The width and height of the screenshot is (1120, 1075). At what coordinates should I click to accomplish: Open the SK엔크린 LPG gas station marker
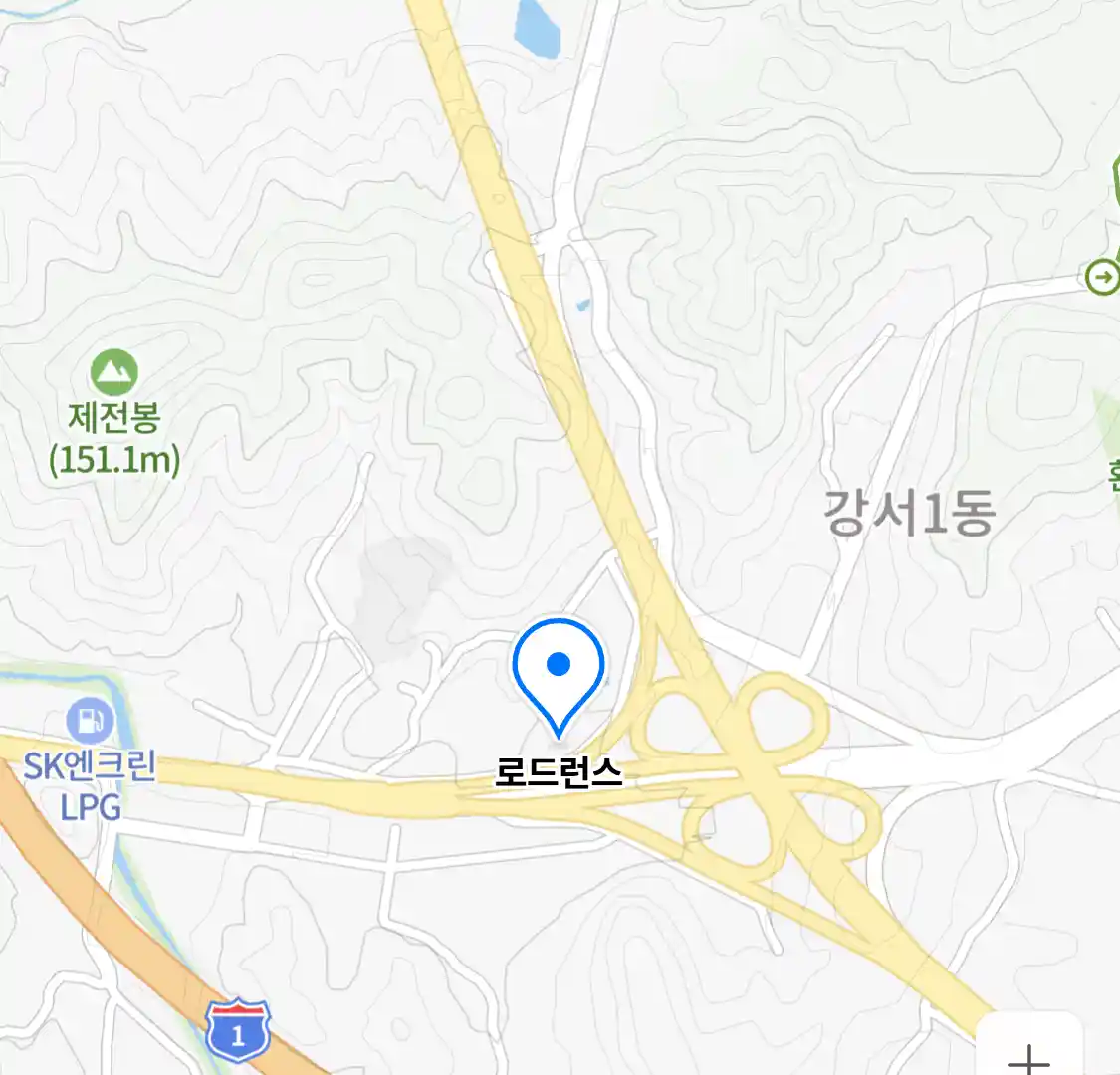coord(90,721)
